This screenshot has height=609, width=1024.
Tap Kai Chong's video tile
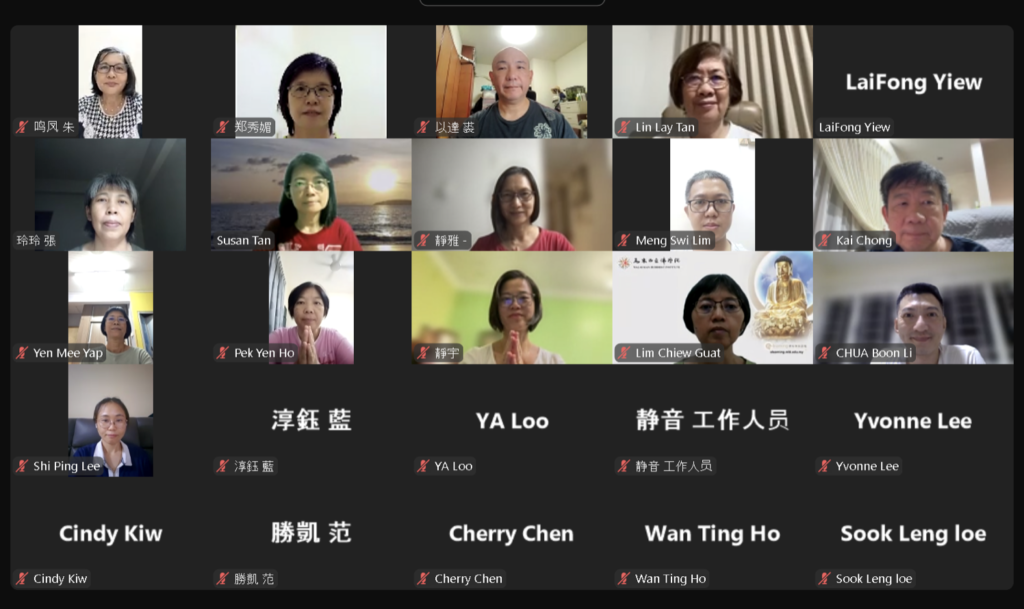click(913, 194)
